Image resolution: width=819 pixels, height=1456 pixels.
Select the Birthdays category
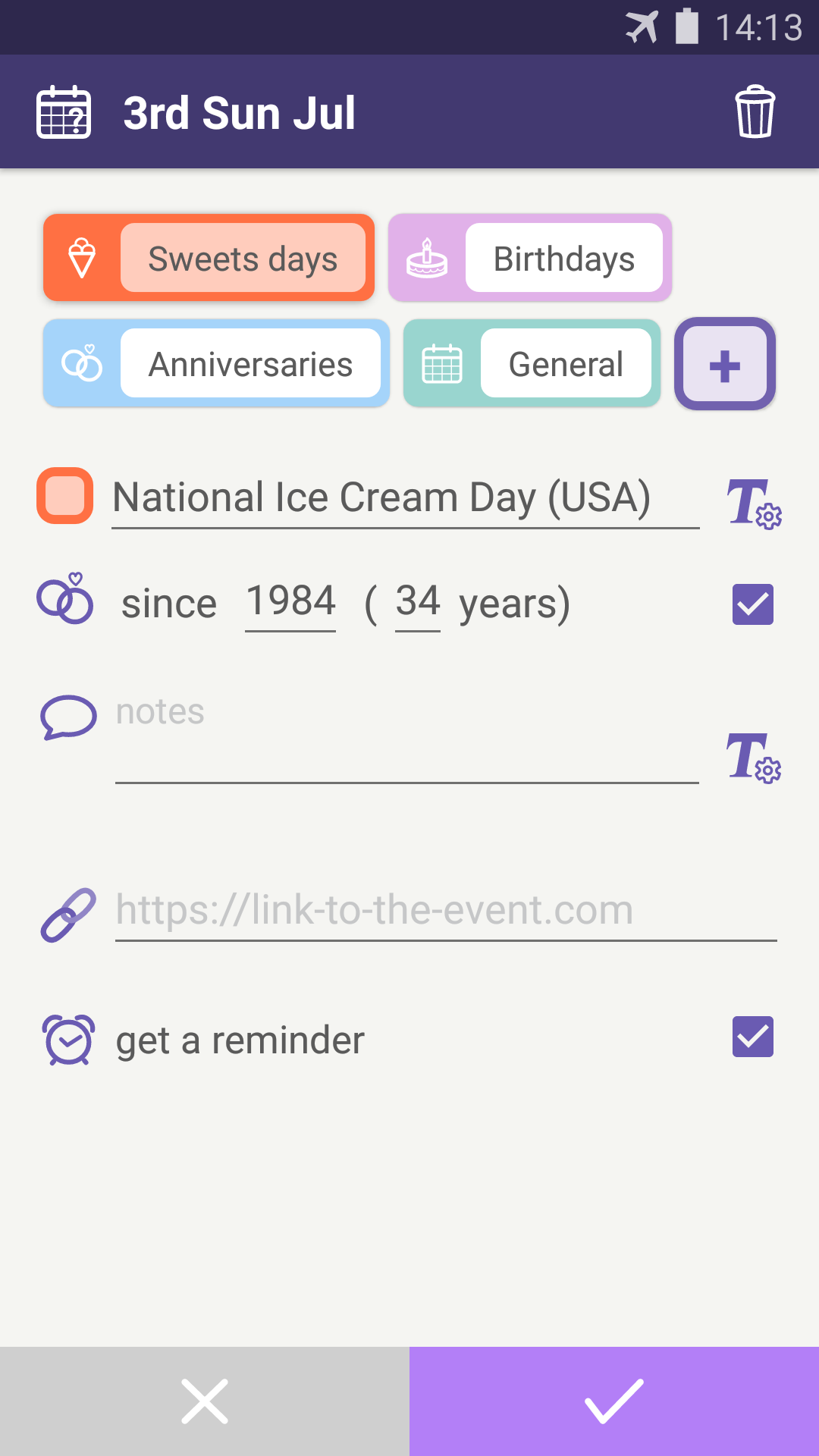pyautogui.click(x=564, y=258)
